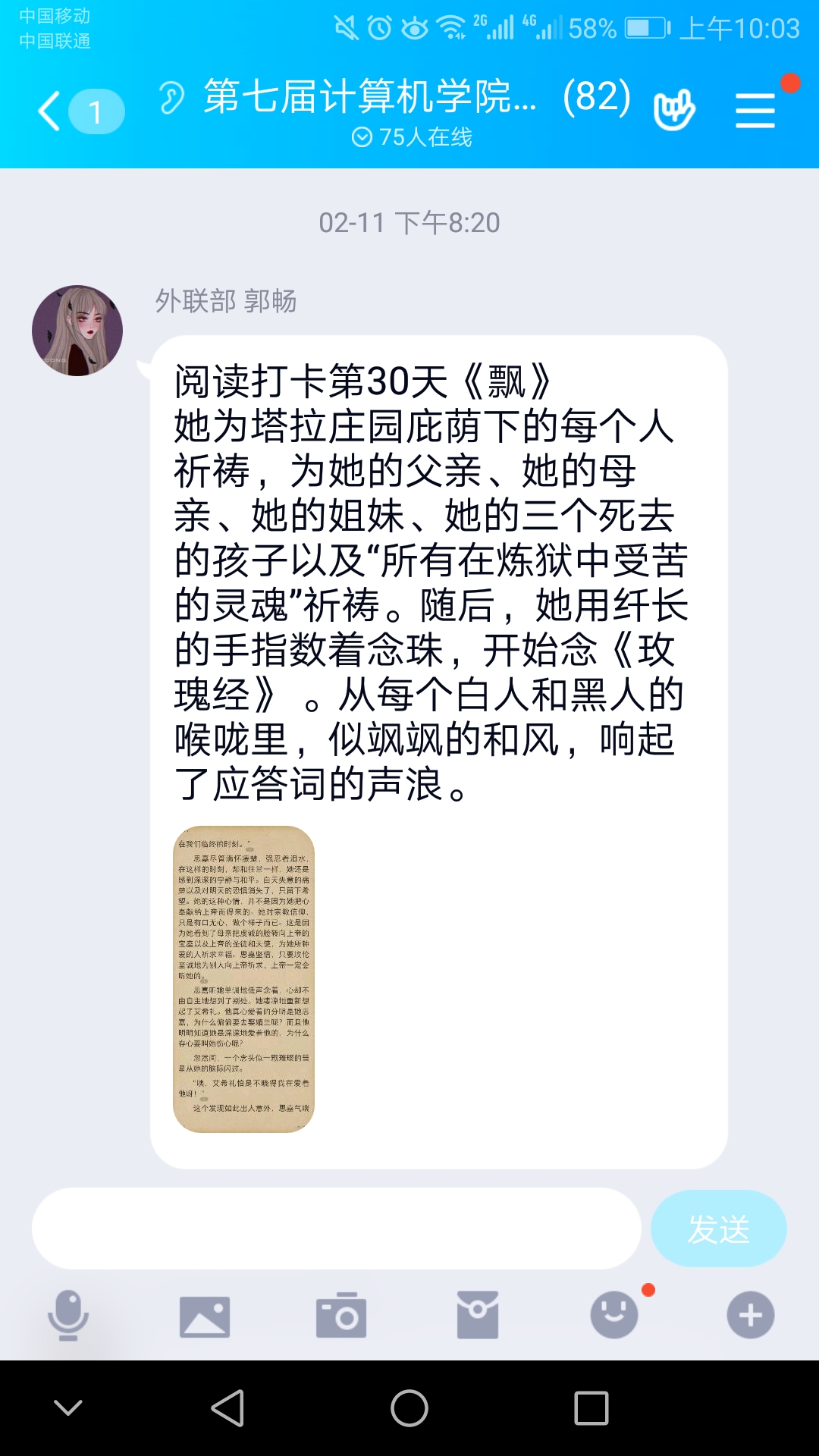Expand more options with plus icon
The height and width of the screenshot is (1456, 819).
[x=750, y=1315]
